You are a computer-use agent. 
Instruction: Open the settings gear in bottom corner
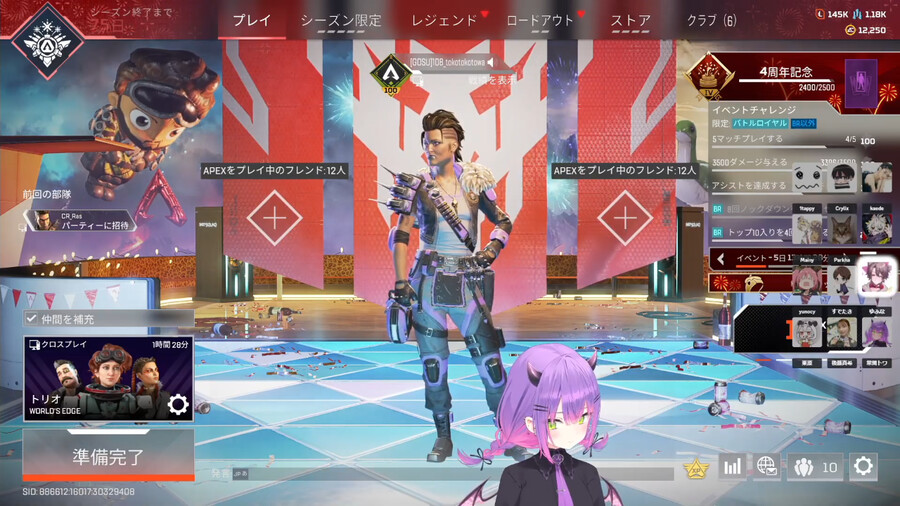862,465
